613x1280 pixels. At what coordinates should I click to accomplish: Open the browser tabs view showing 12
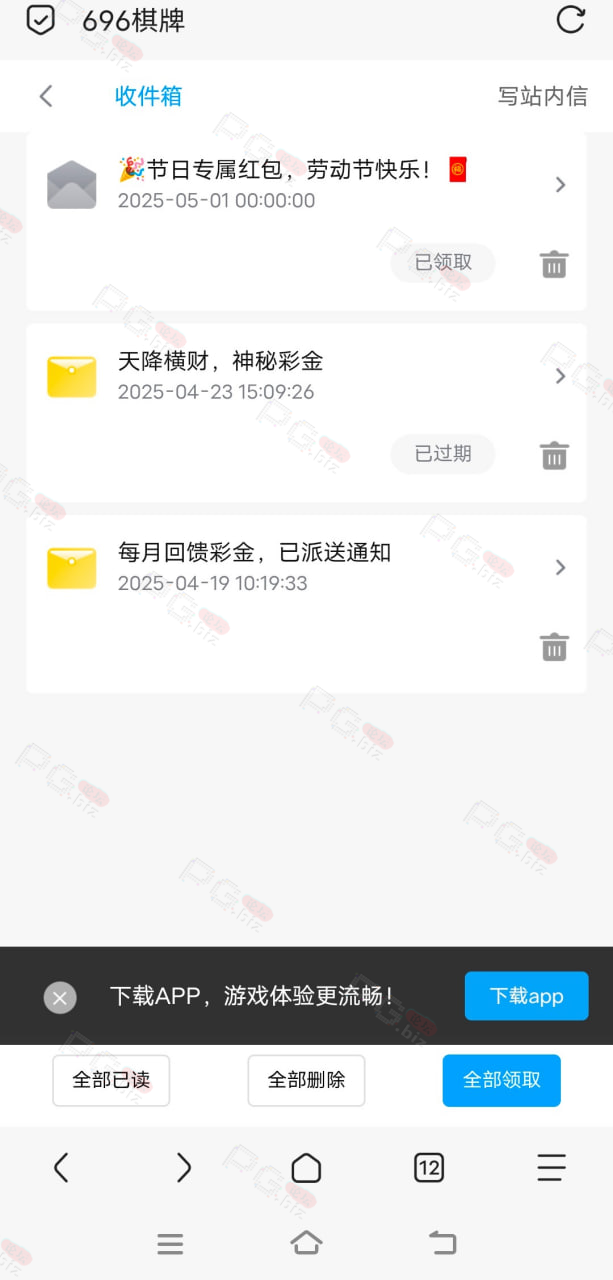click(429, 1167)
